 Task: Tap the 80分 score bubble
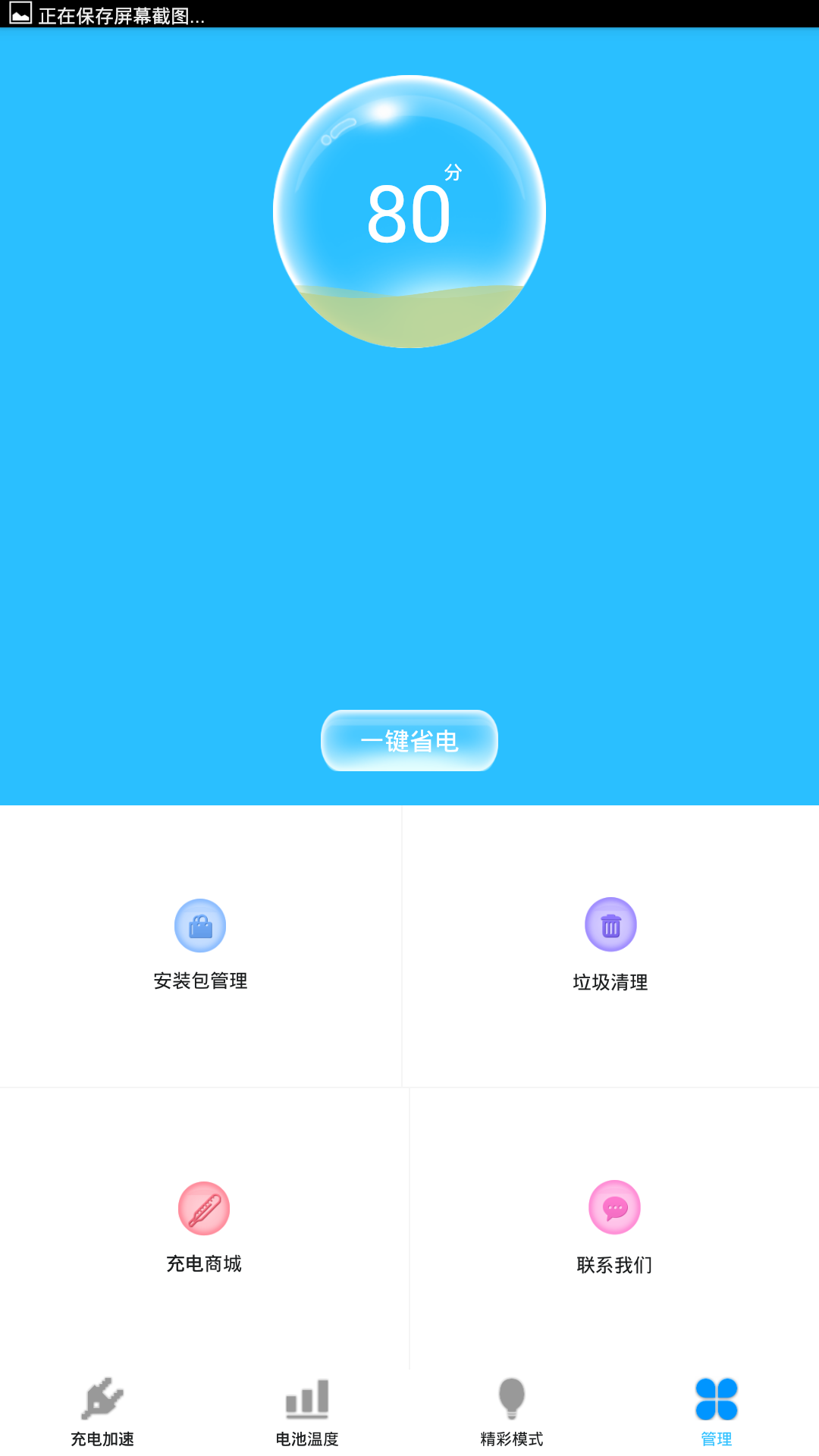point(409,214)
